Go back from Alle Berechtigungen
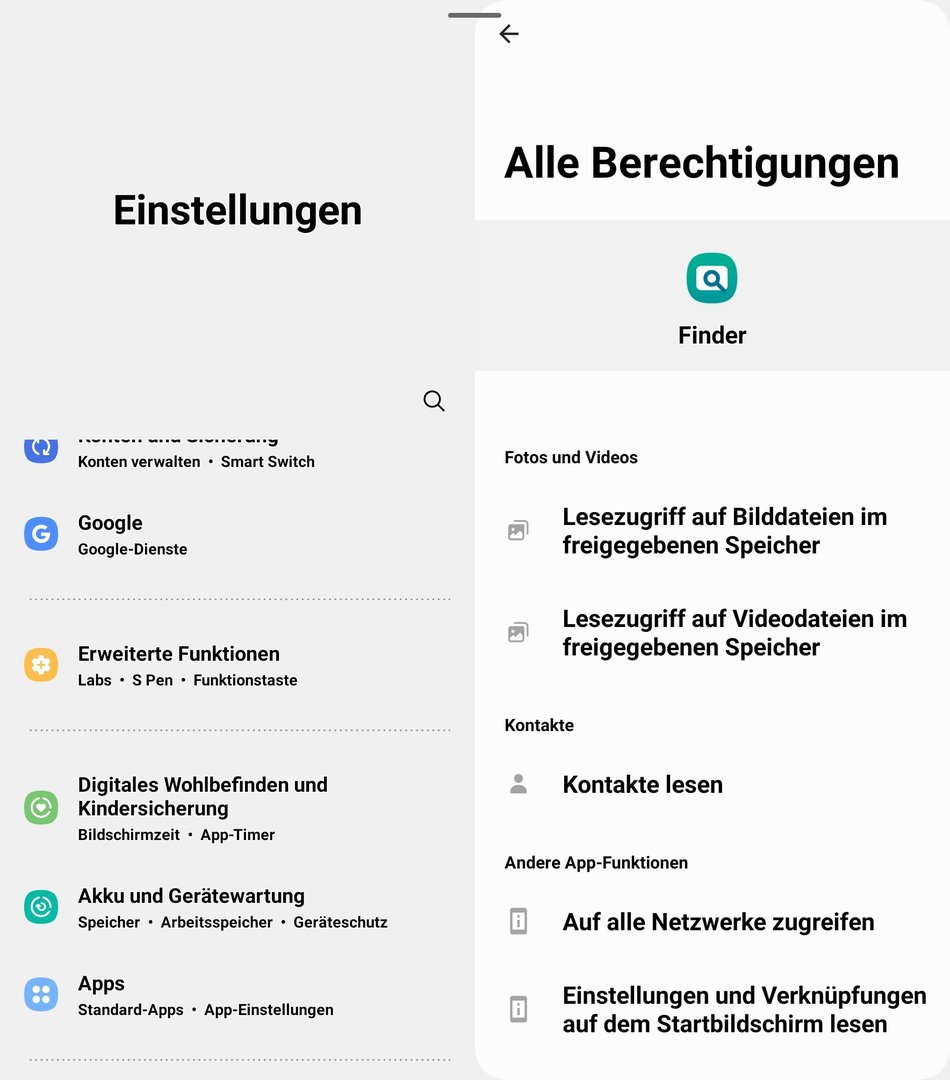 509,34
